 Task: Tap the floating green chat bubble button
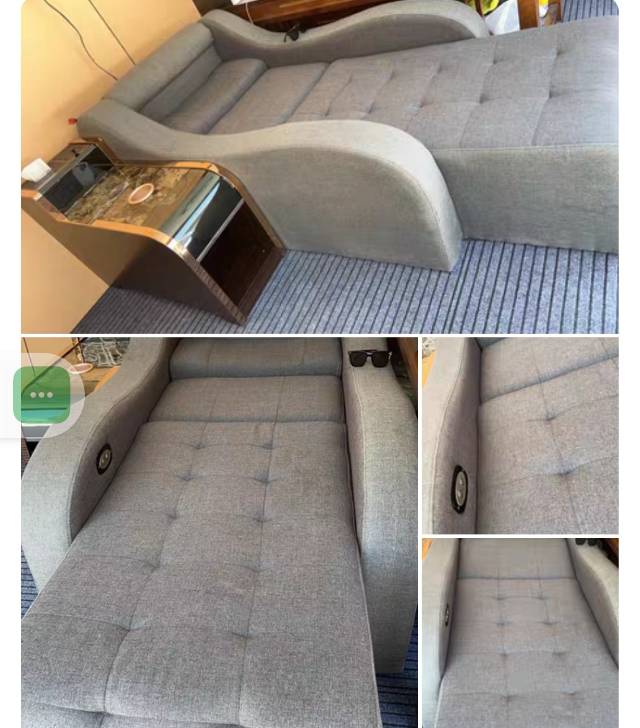[x=42, y=395]
